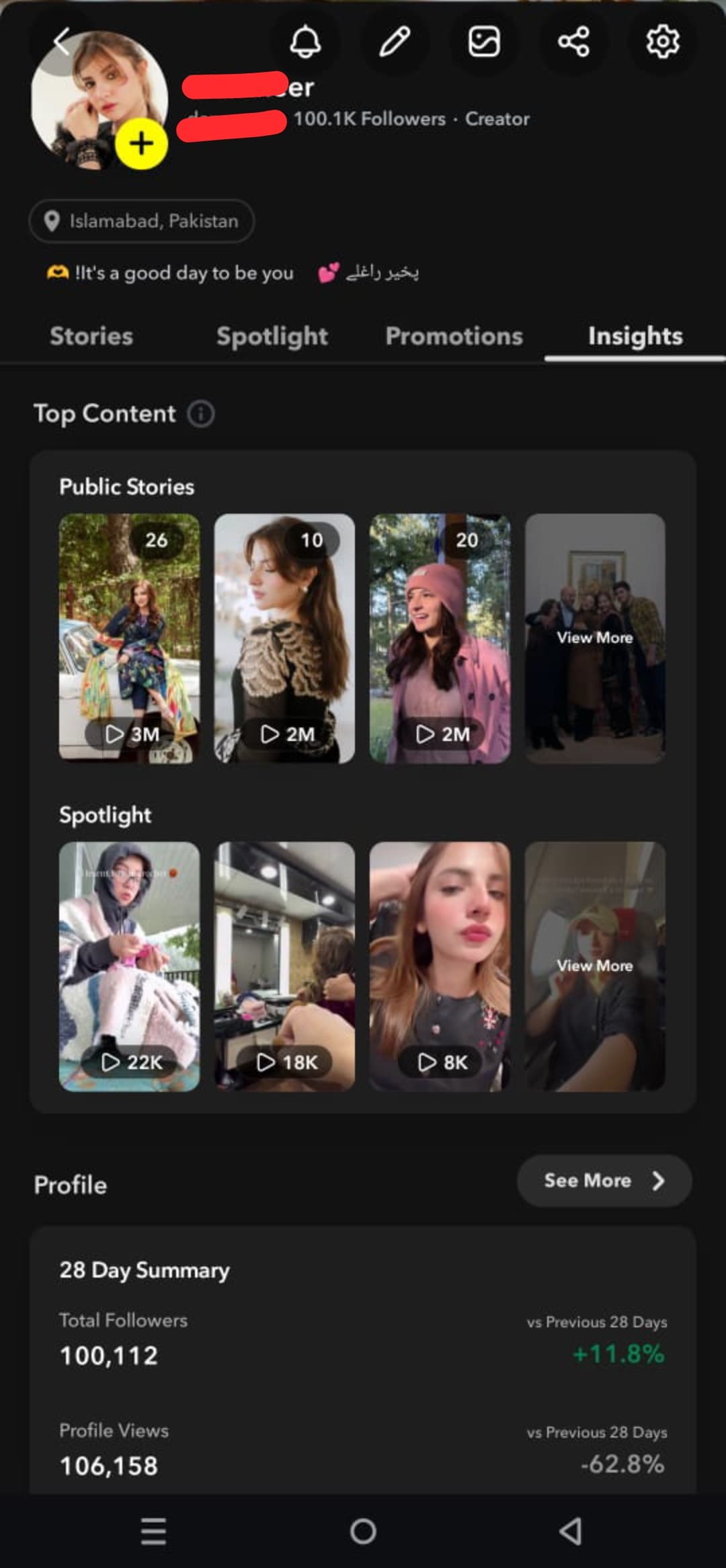
Task: Open settings gear
Action: (663, 42)
